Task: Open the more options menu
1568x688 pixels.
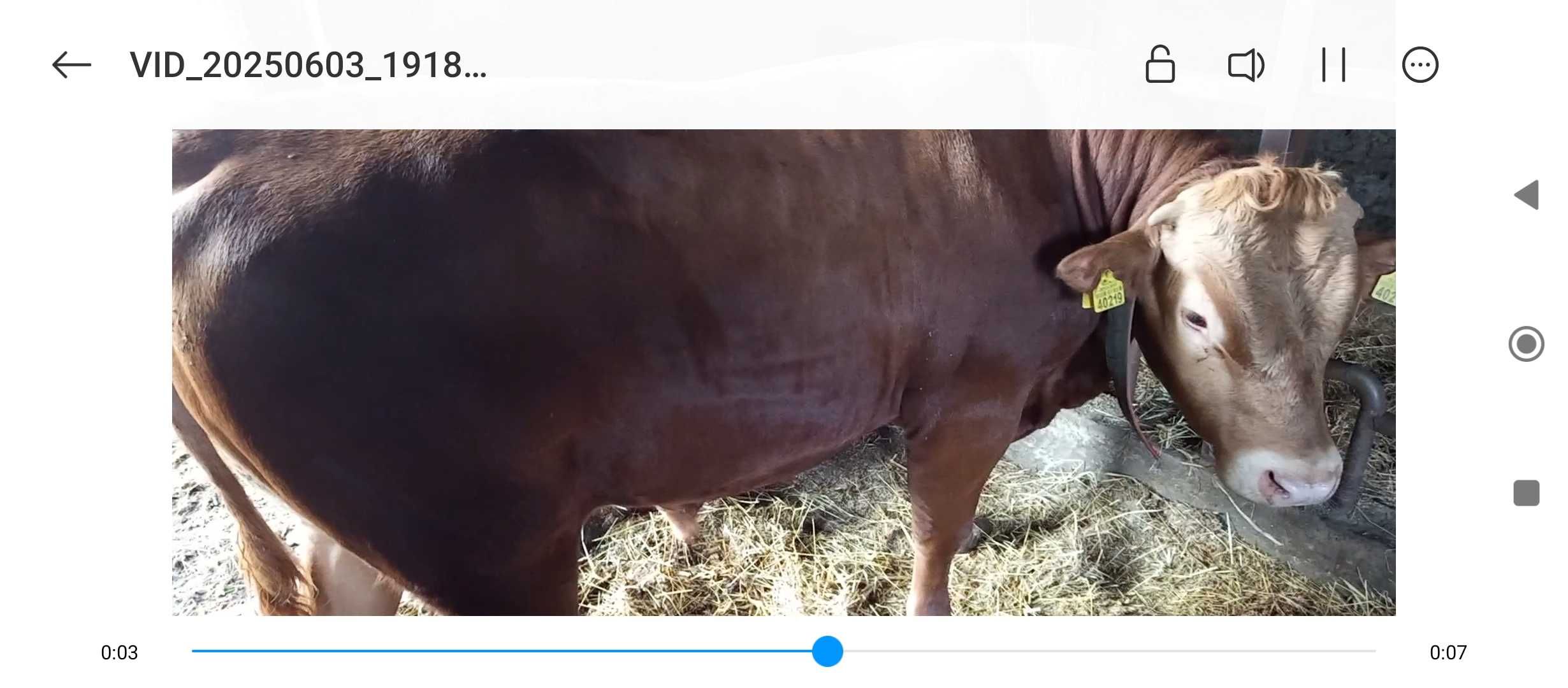Action: point(1420,65)
